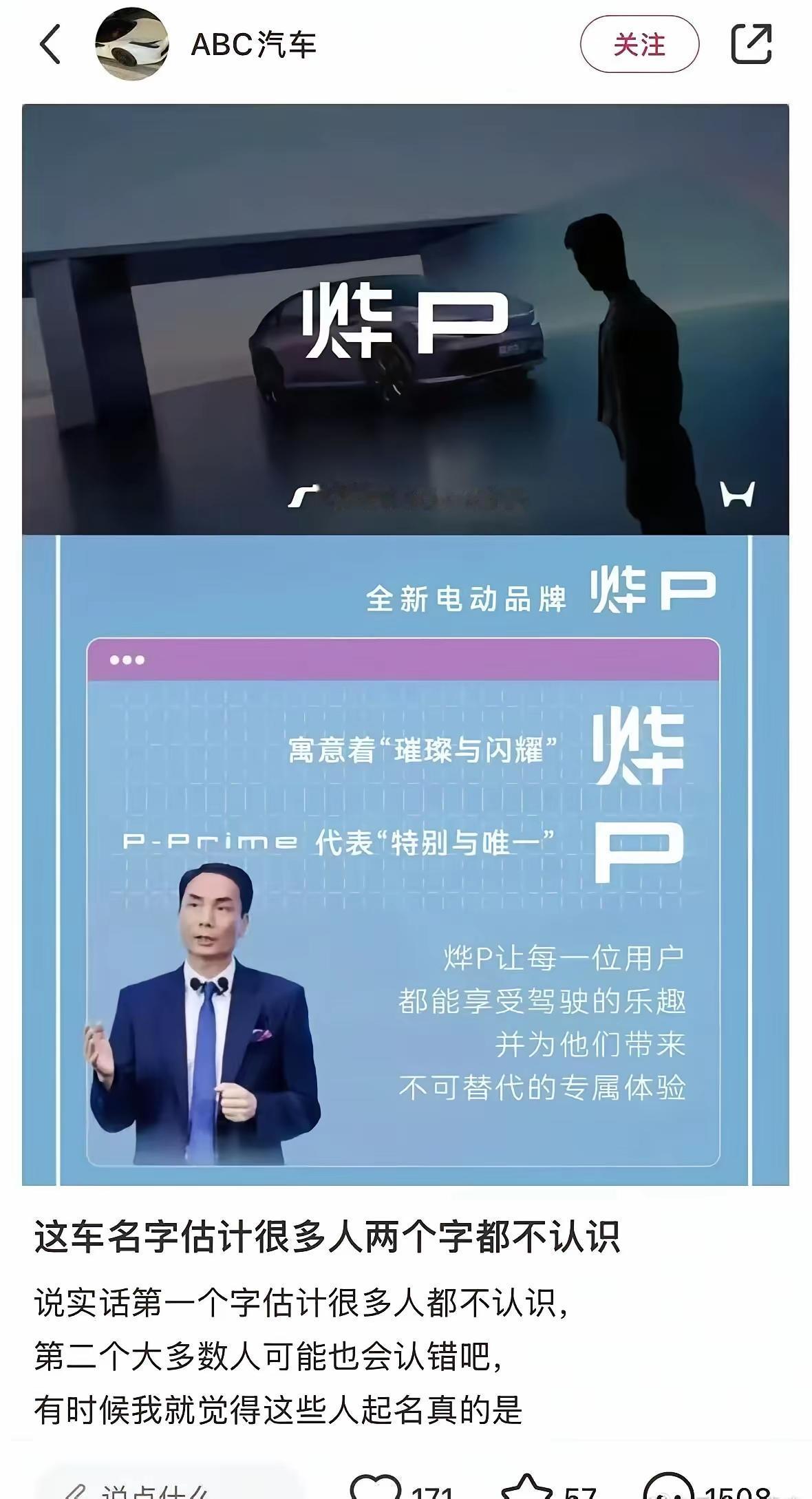Tap the ABC汽车 avatar photo

(x=132, y=43)
